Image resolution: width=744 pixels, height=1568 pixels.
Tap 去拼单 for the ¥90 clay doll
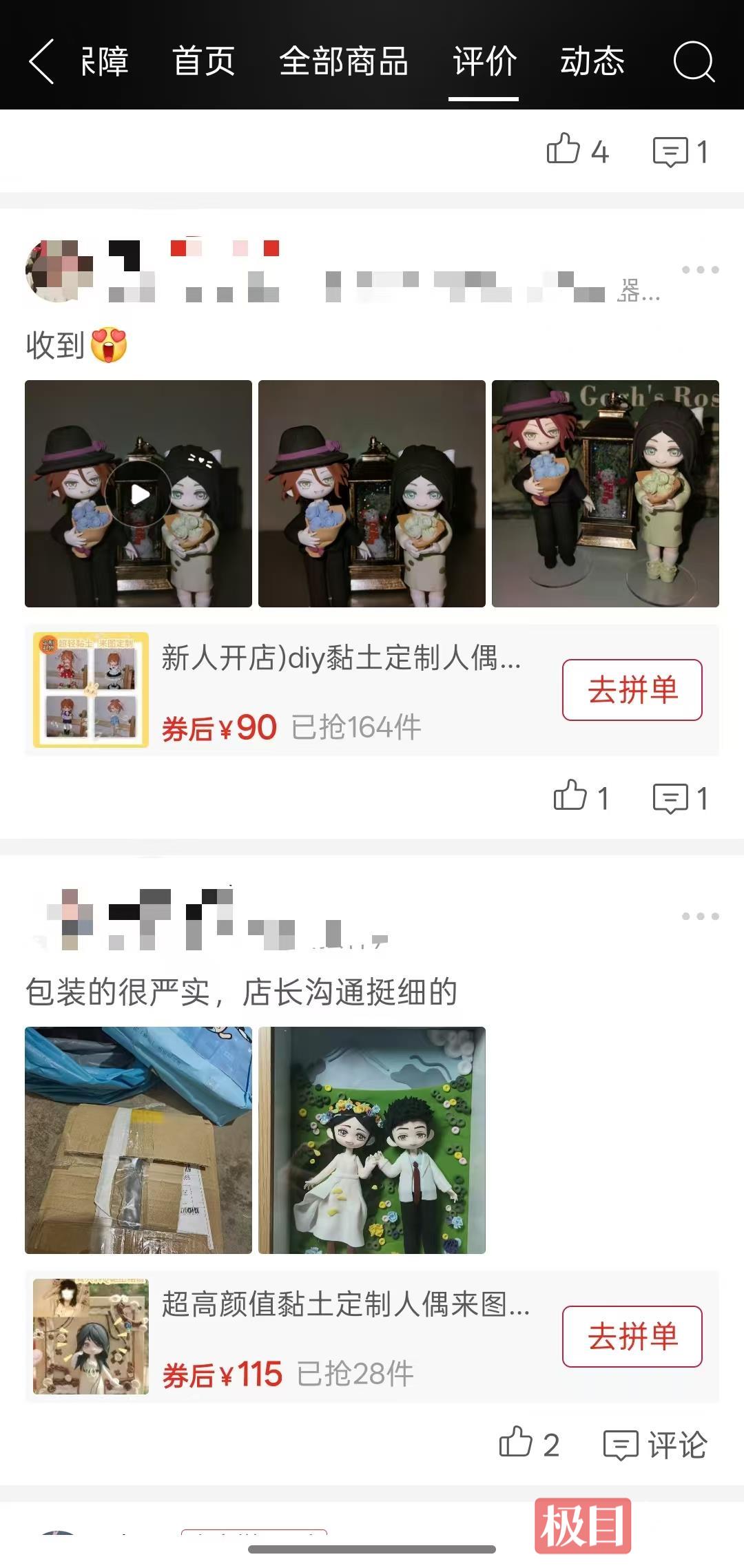click(x=632, y=690)
